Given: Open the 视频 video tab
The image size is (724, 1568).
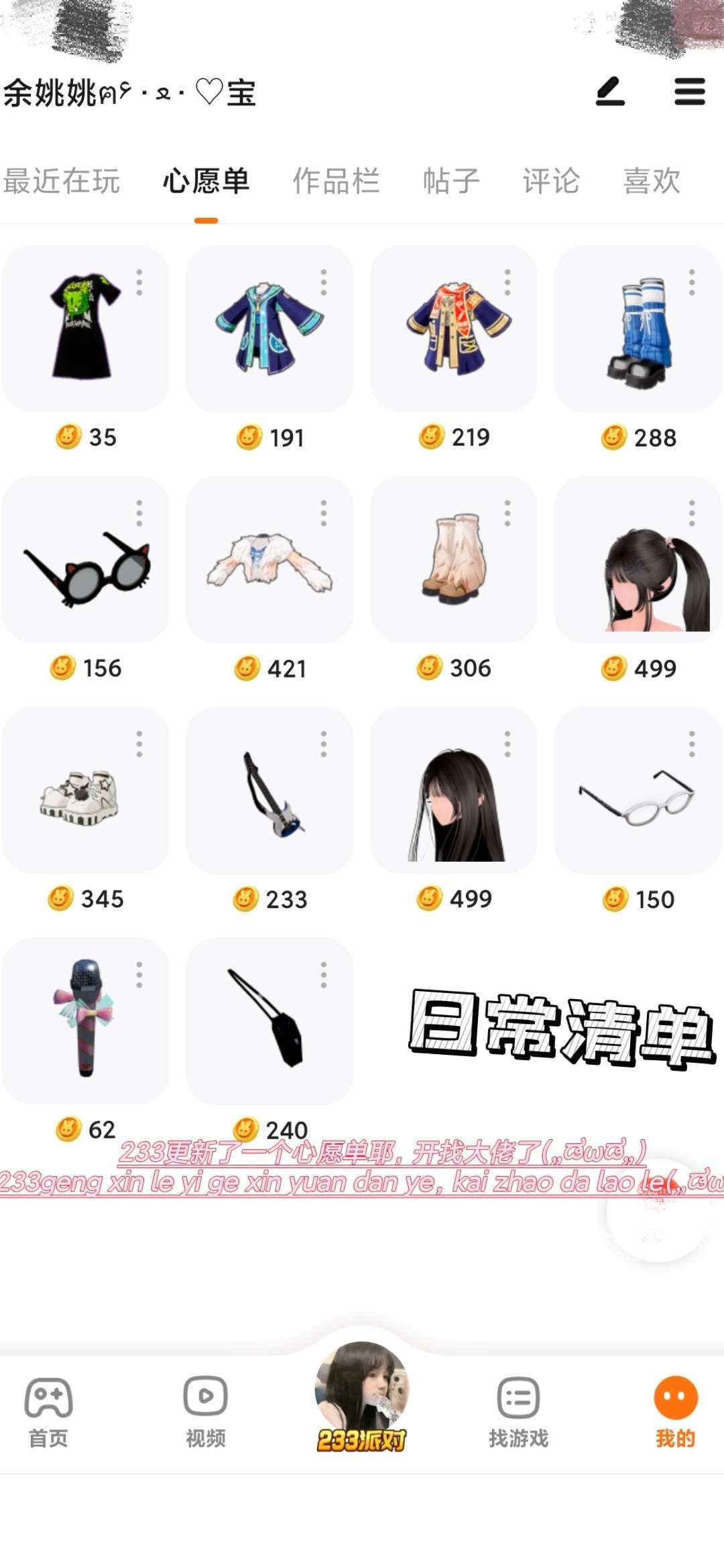Looking at the screenshot, I should (x=206, y=1412).
